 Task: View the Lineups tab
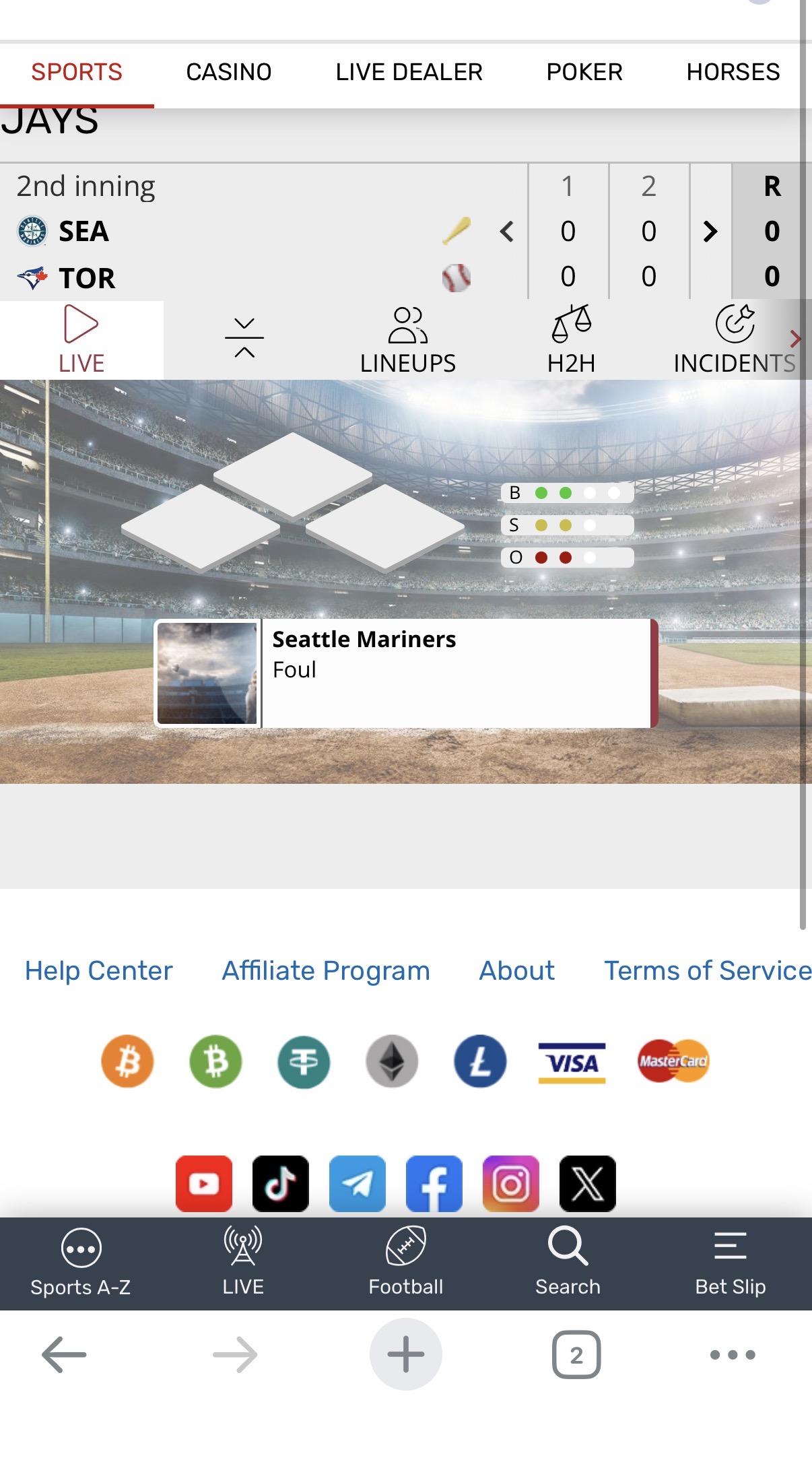click(x=407, y=341)
